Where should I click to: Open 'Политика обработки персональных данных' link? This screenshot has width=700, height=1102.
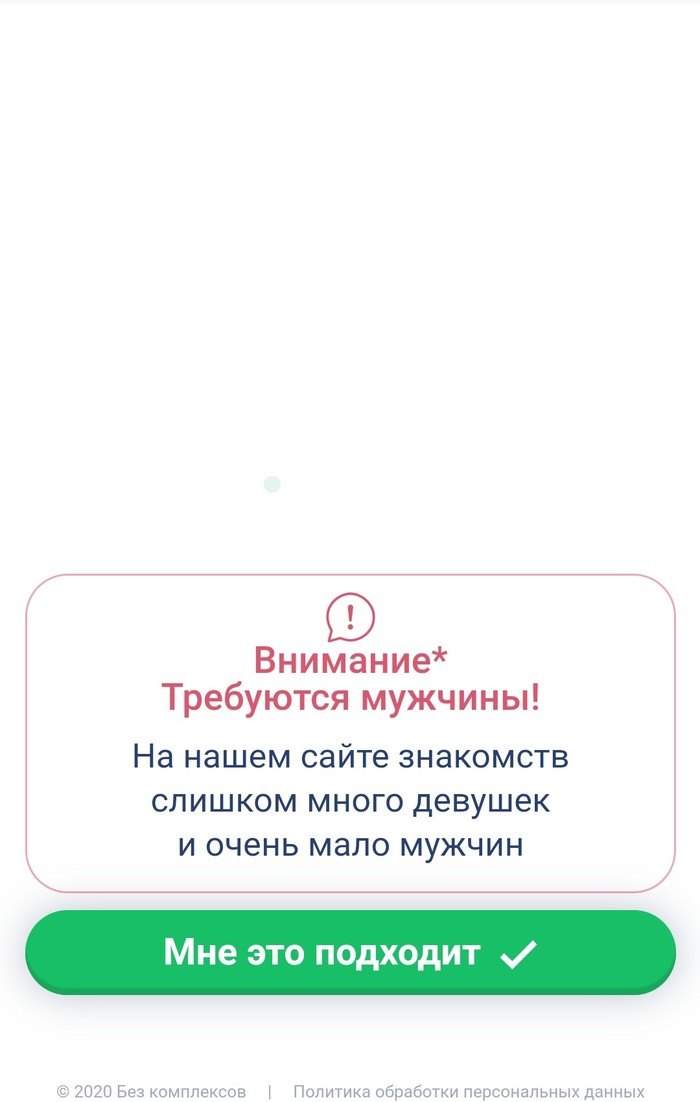468,1091
